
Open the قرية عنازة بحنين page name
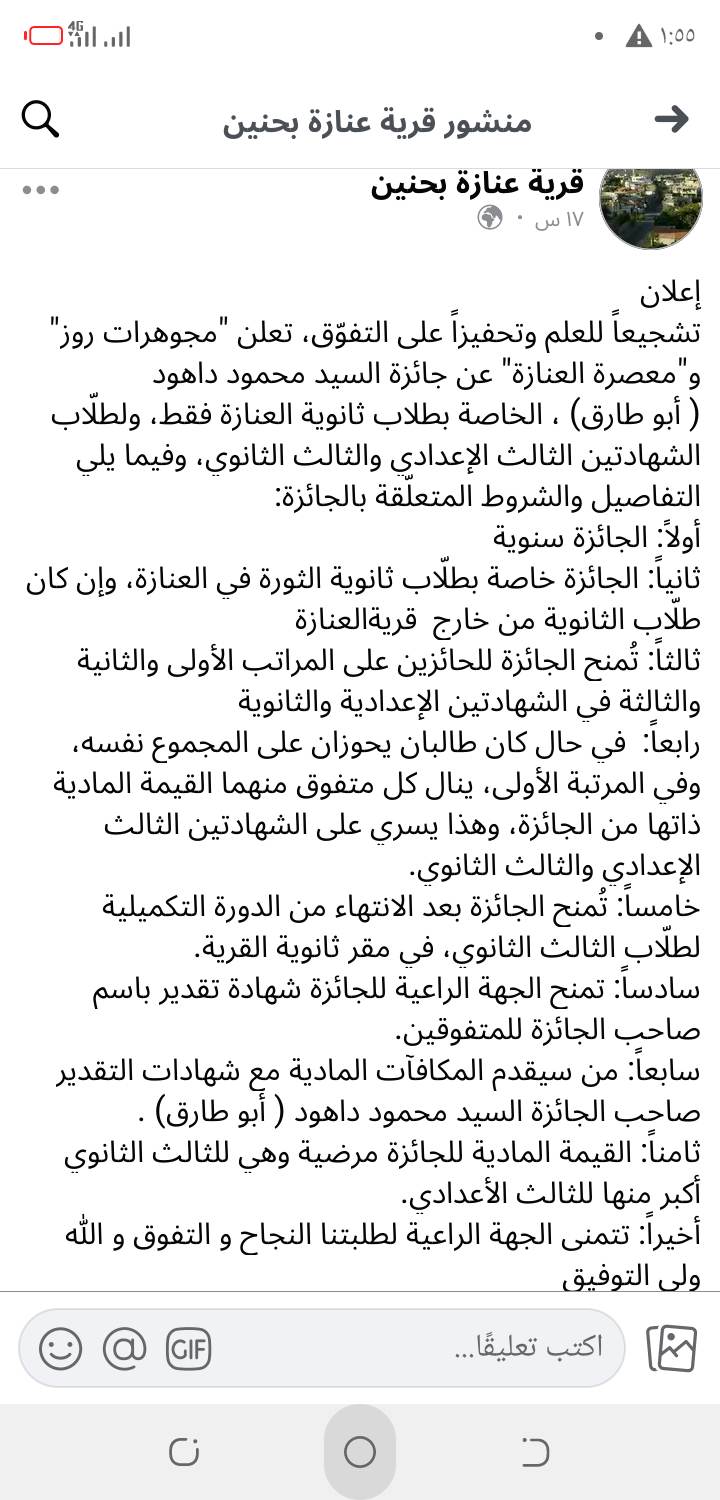coord(477,184)
